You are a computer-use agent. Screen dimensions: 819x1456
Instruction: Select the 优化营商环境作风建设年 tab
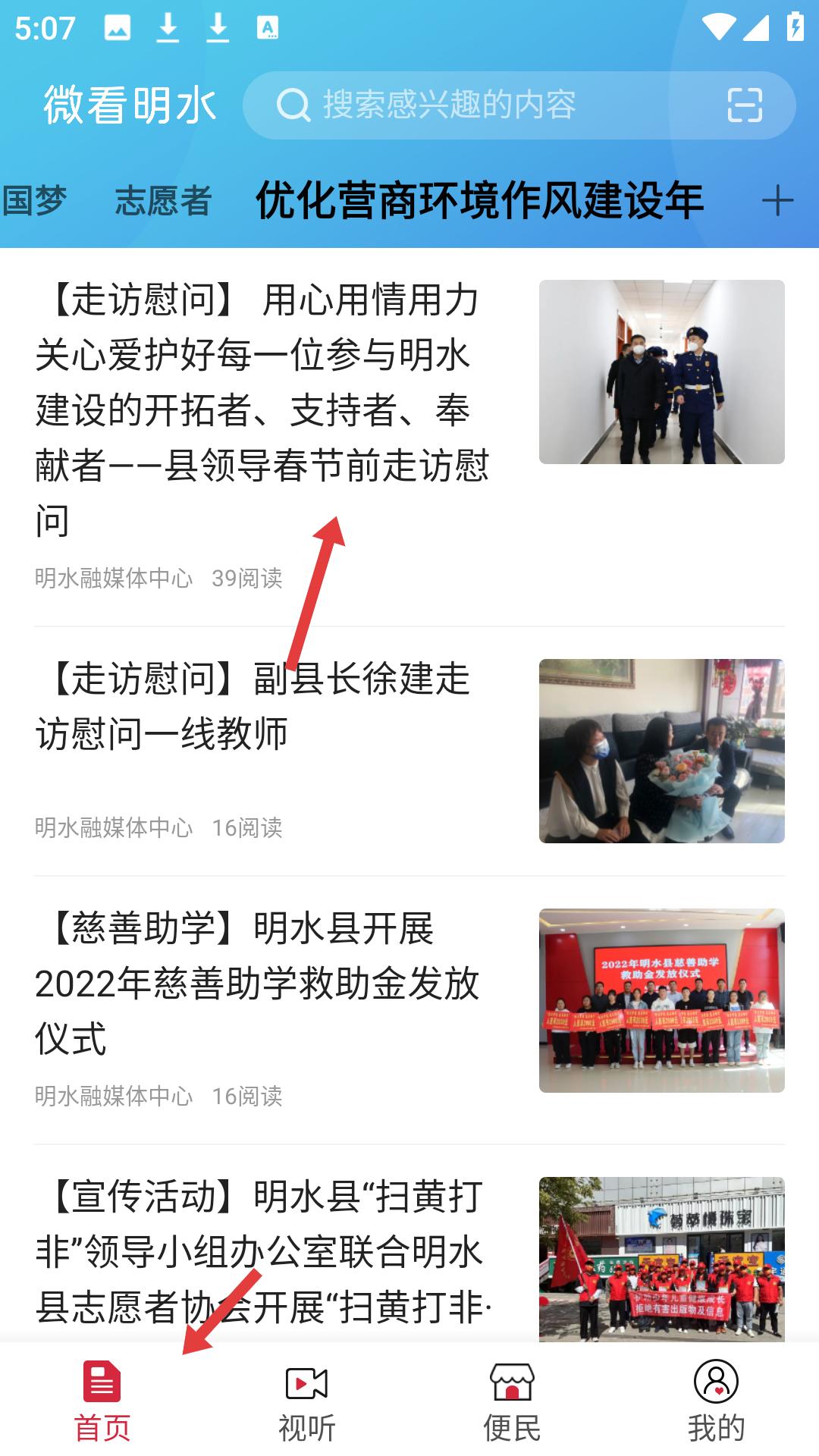(x=479, y=202)
